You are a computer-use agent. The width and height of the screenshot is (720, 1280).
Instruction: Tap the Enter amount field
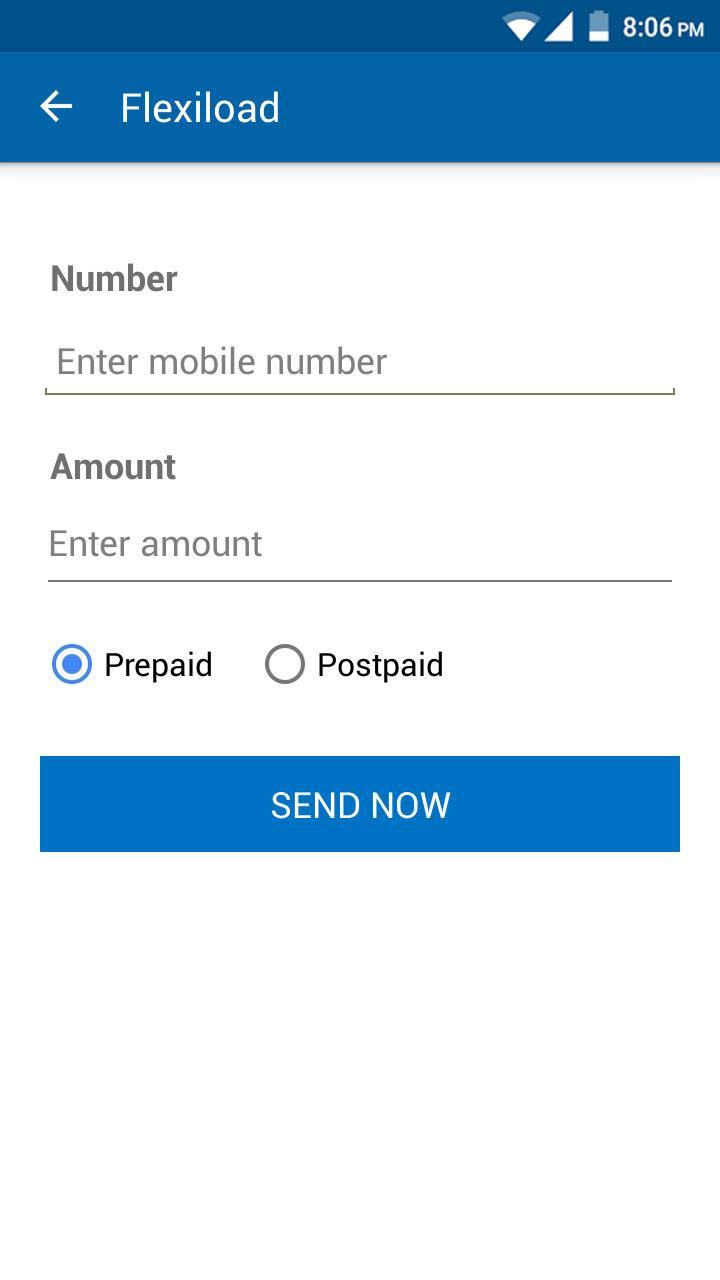tap(360, 543)
